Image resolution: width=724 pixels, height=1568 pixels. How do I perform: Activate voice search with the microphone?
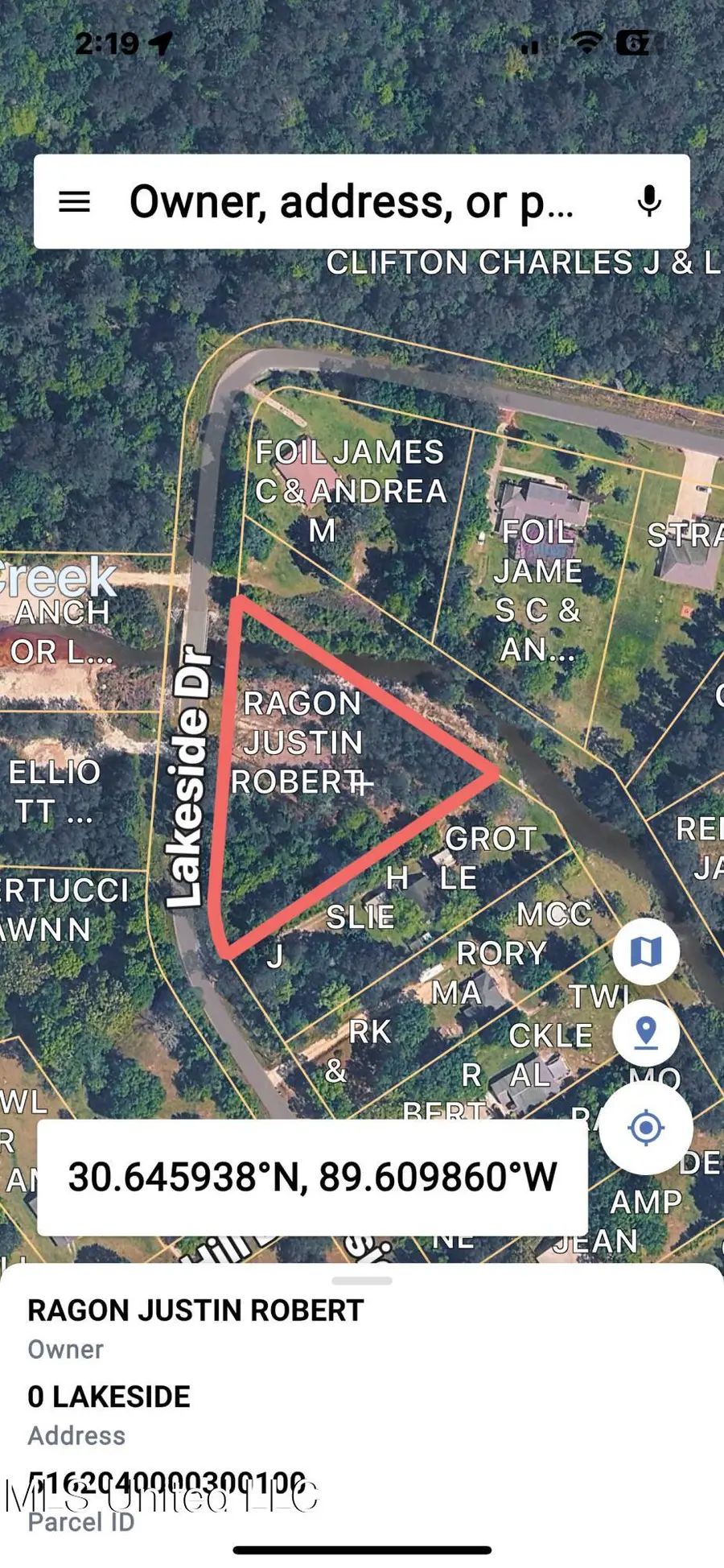point(648,200)
